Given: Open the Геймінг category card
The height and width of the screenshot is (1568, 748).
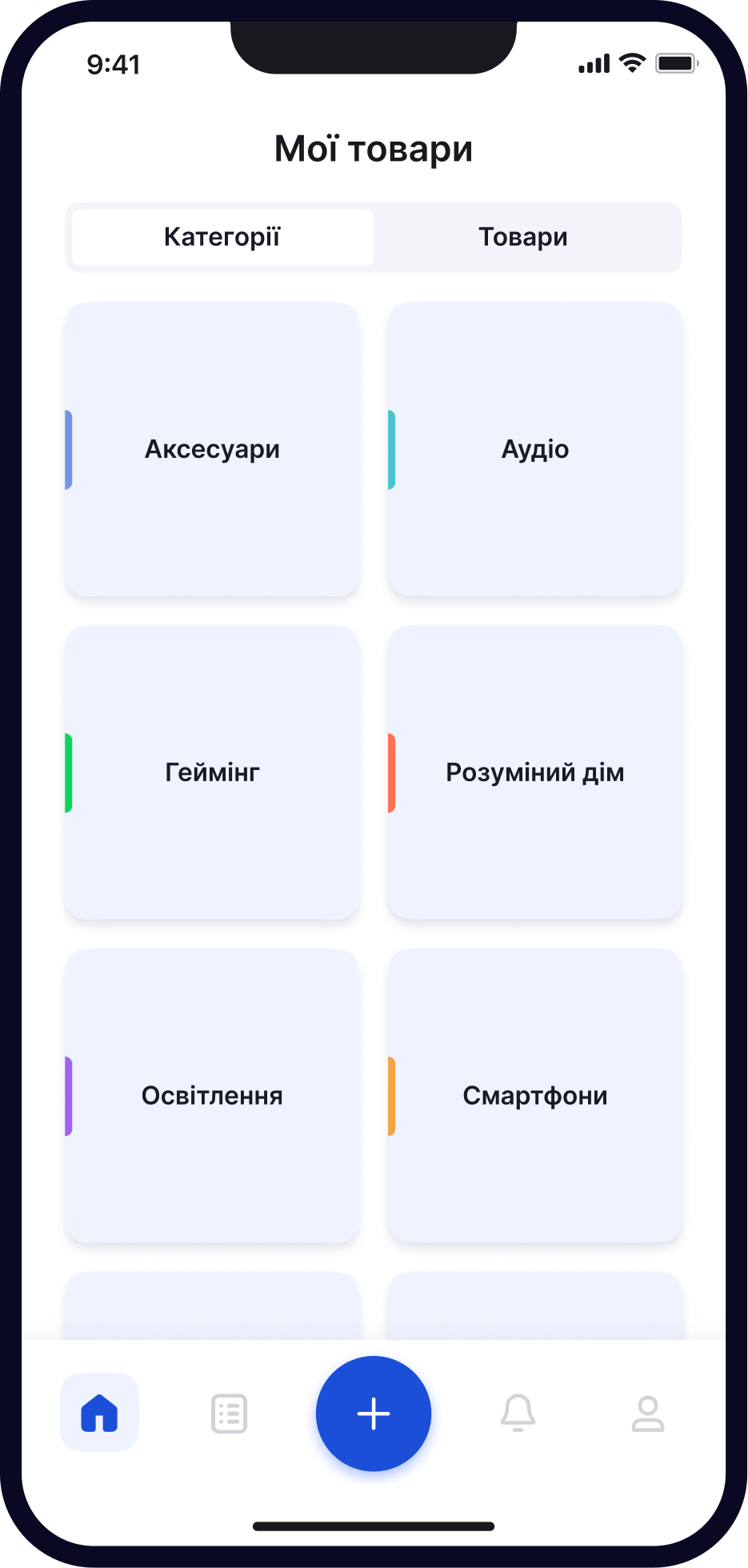Looking at the screenshot, I should [x=212, y=772].
